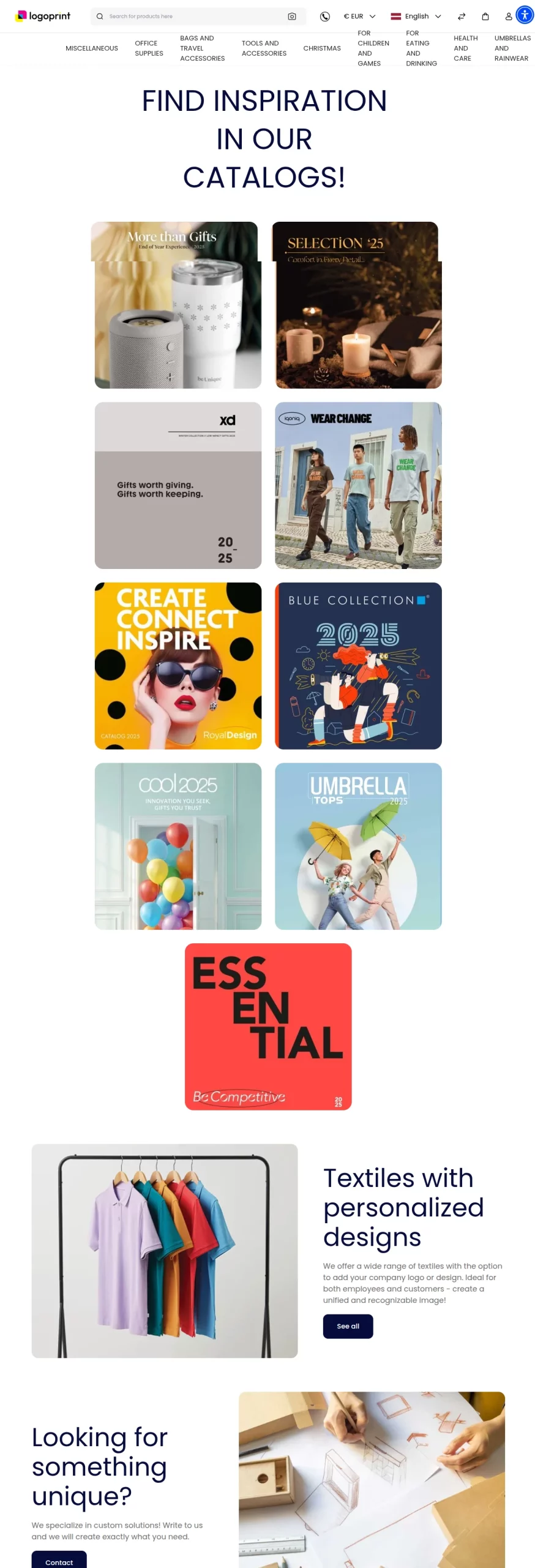535x1568 pixels.
Task: Open the user account icon
Action: (509, 17)
